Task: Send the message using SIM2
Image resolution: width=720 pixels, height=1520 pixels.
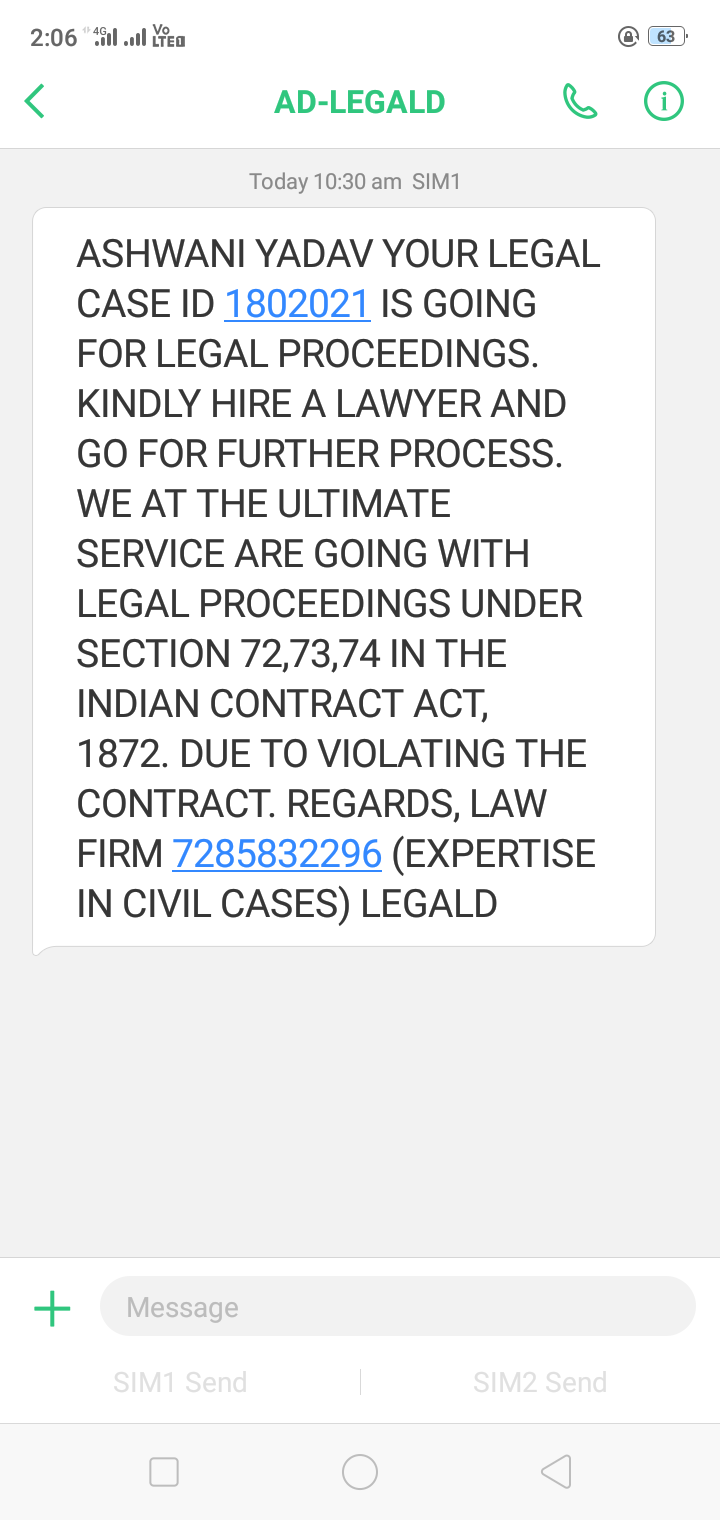Action: click(540, 1382)
